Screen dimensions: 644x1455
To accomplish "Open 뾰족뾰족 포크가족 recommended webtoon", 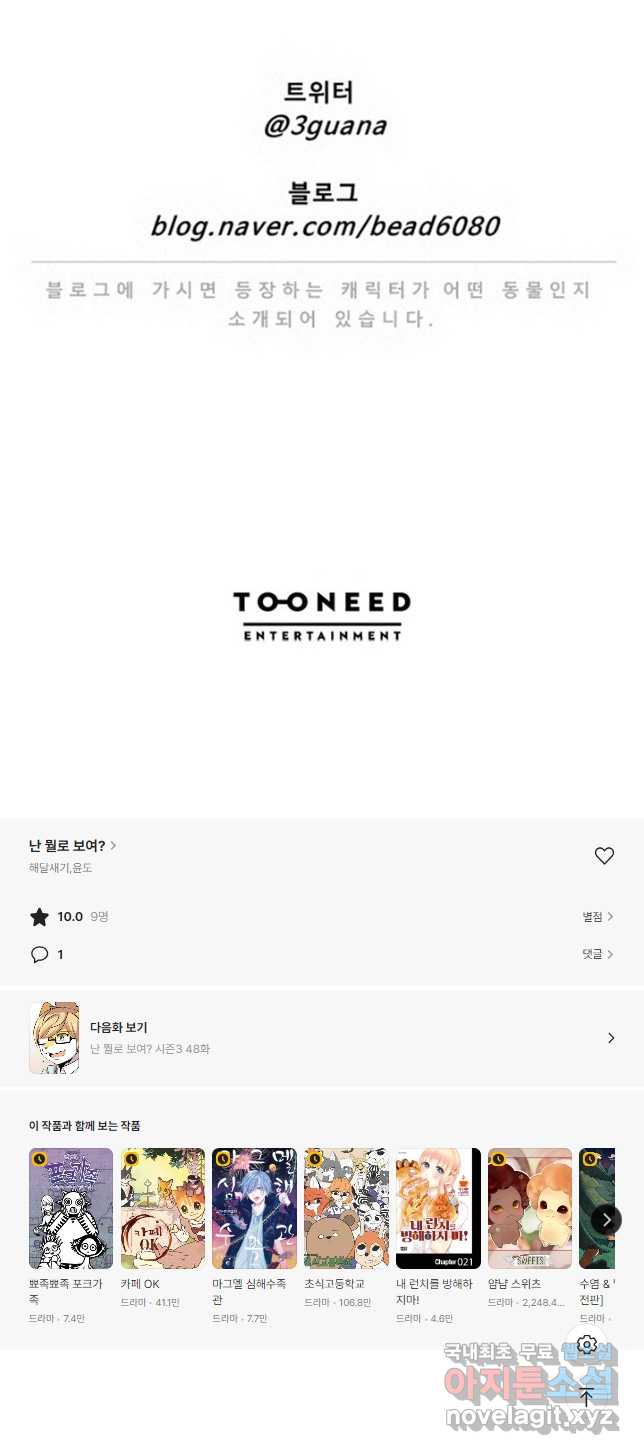I will pyautogui.click(x=71, y=1208).
